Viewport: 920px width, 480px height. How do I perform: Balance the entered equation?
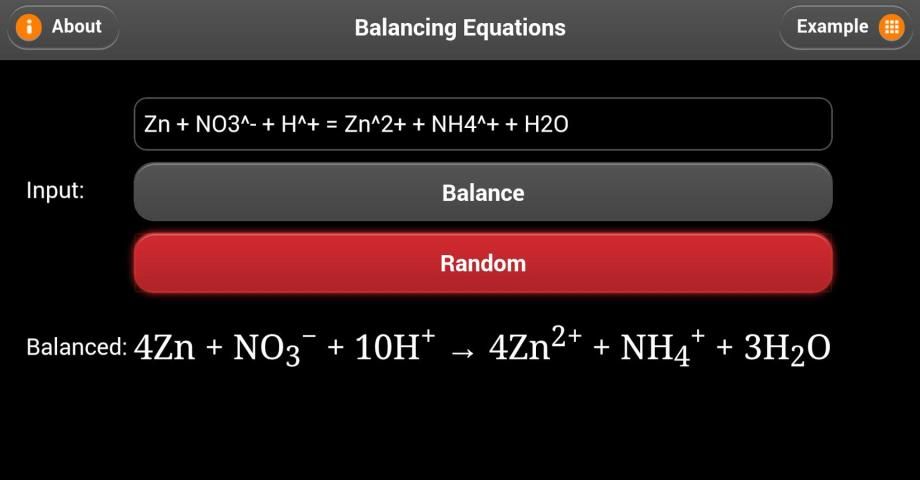pos(483,192)
